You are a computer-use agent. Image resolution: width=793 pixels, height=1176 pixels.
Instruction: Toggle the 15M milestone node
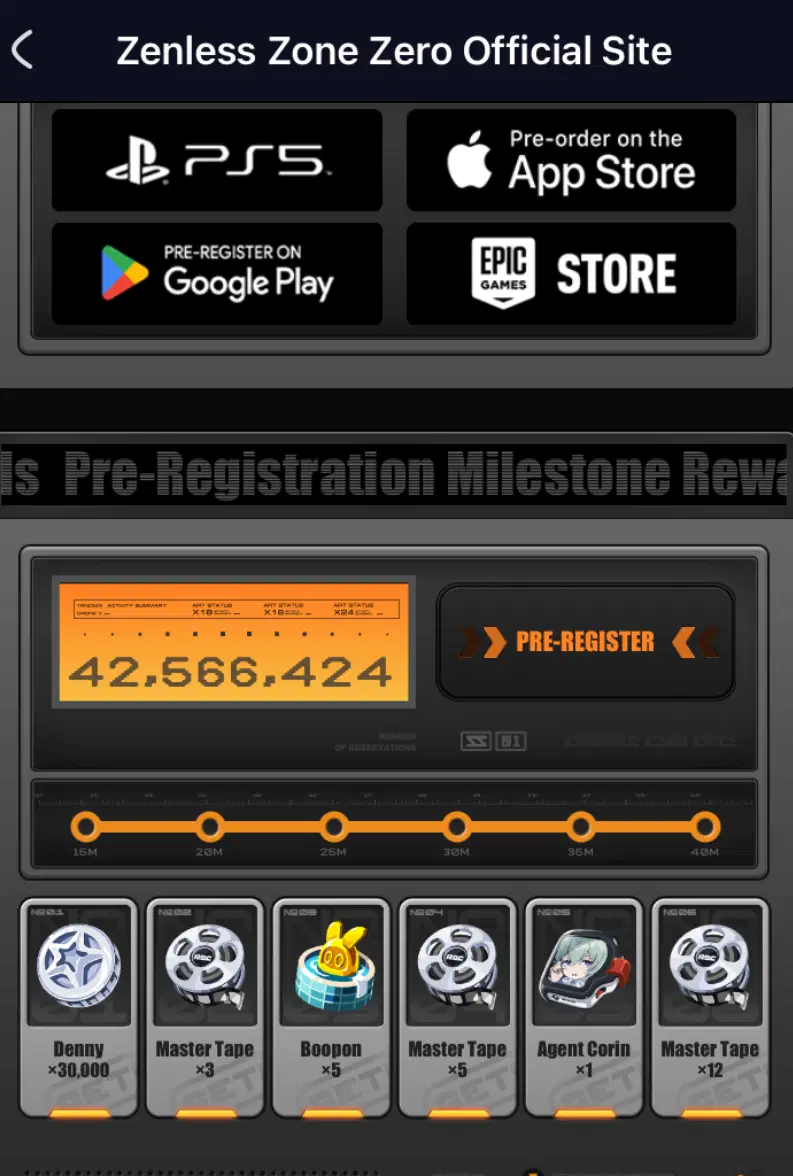pos(87,827)
